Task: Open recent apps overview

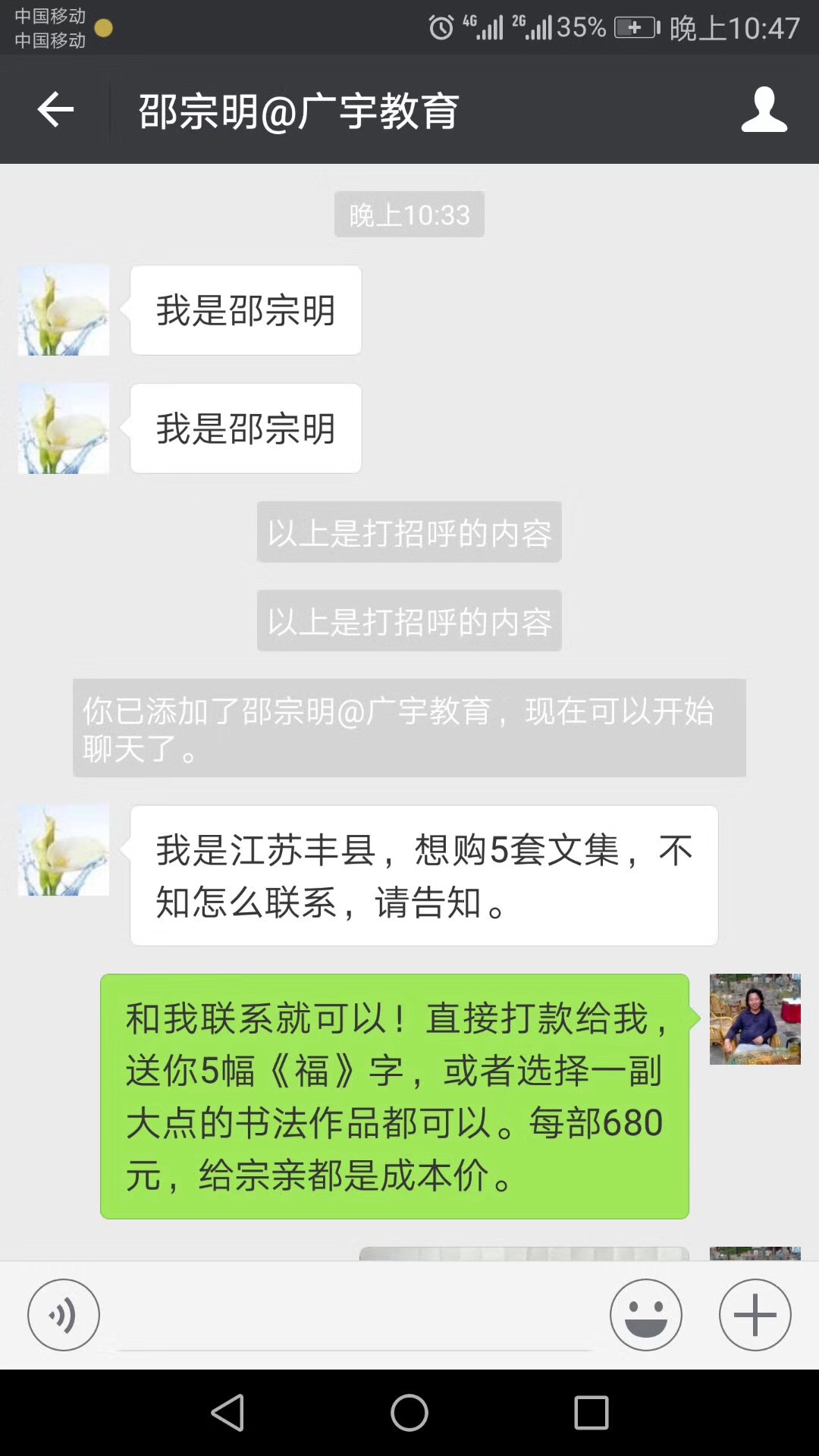Action: (x=591, y=1413)
